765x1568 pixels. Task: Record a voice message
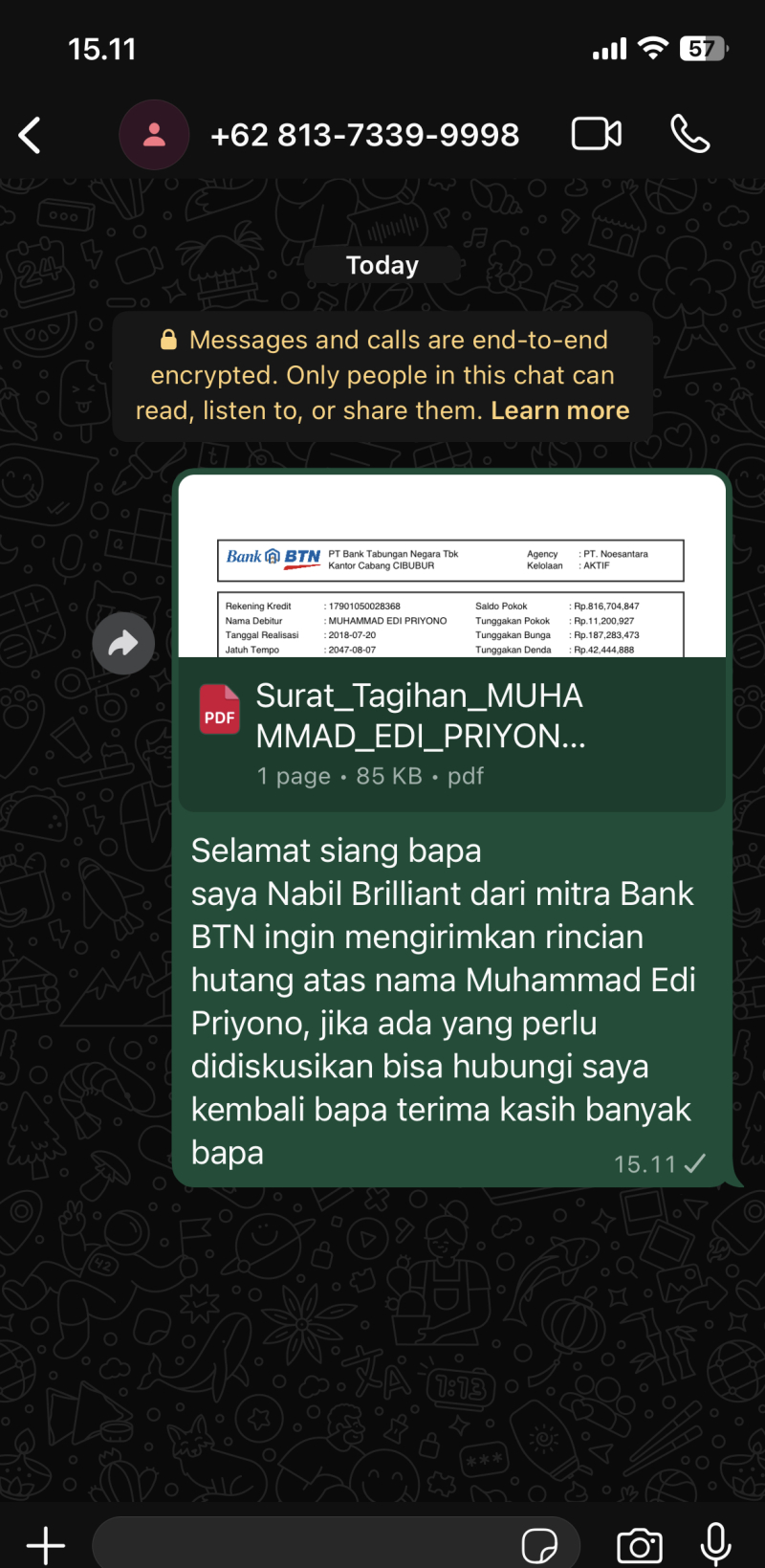click(x=715, y=1544)
